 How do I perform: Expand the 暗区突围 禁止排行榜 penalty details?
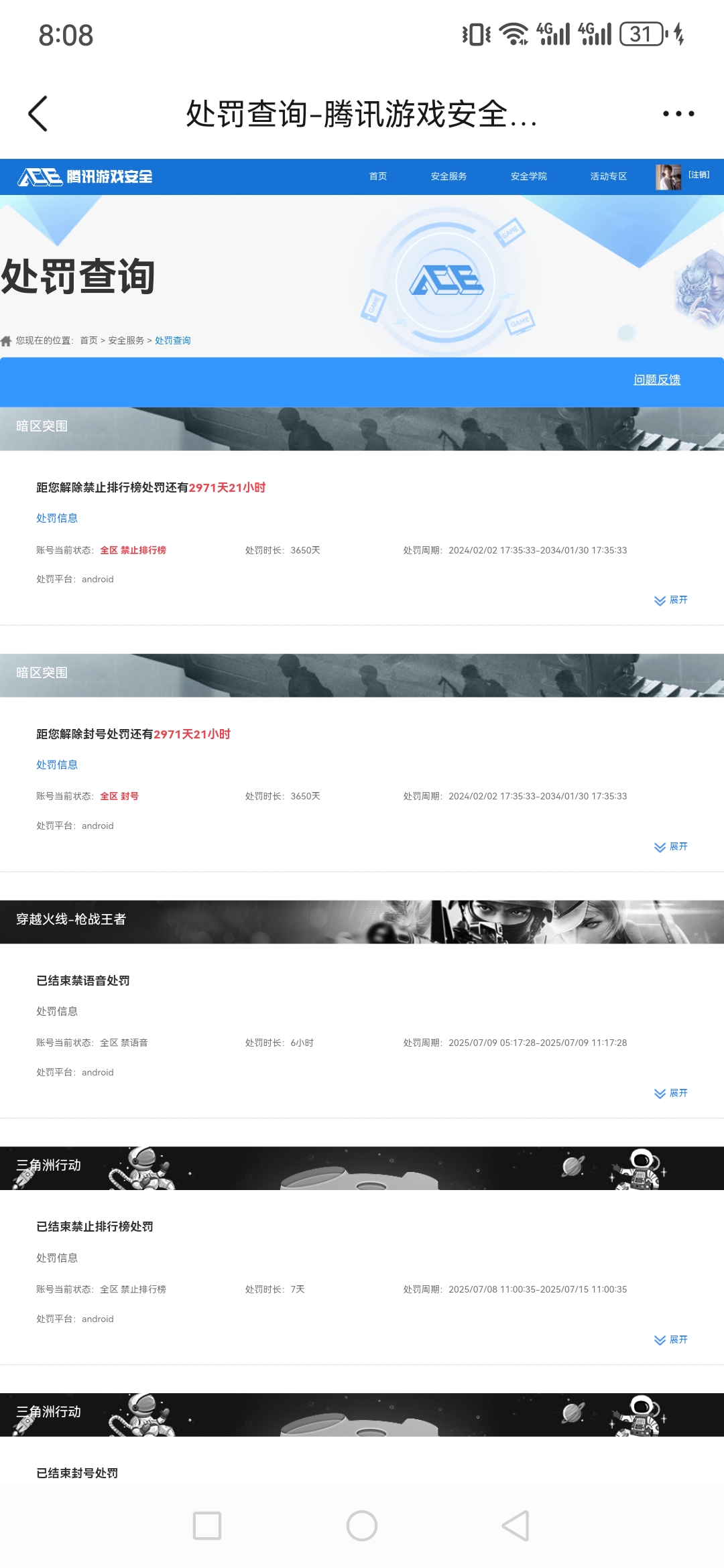[671, 600]
